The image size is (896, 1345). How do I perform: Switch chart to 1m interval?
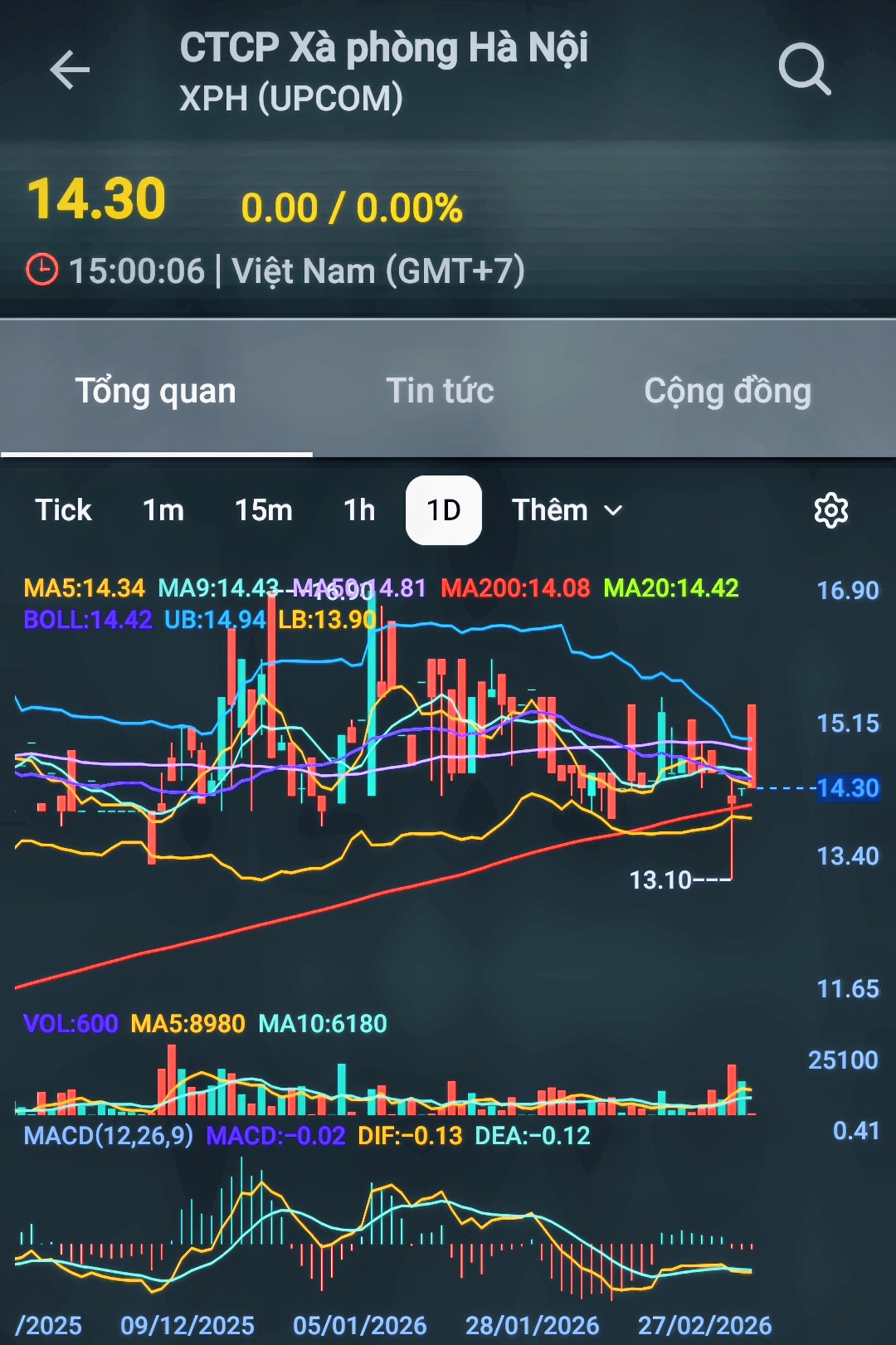coord(163,510)
